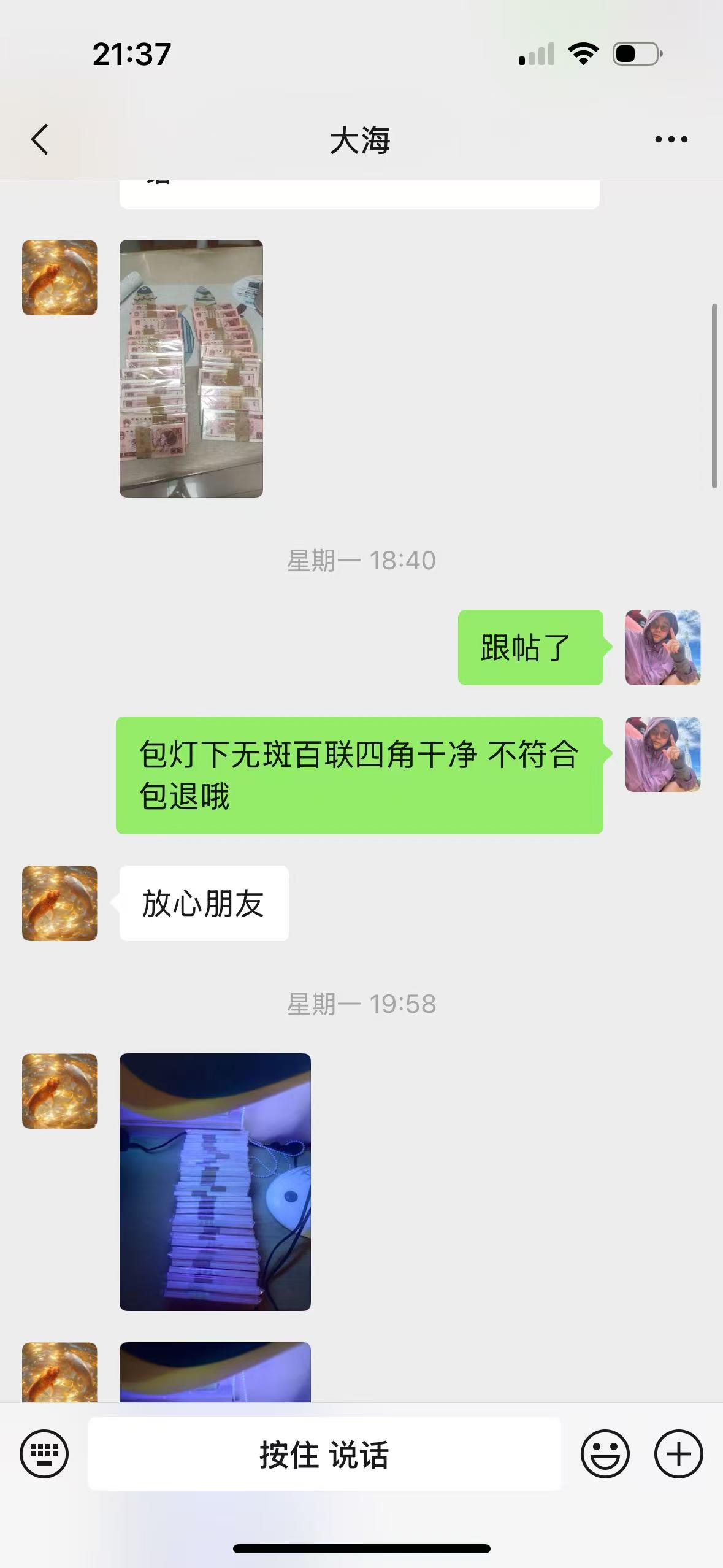The image size is (723, 1568).
Task: Open the banknote stacks photo
Action: [x=191, y=368]
